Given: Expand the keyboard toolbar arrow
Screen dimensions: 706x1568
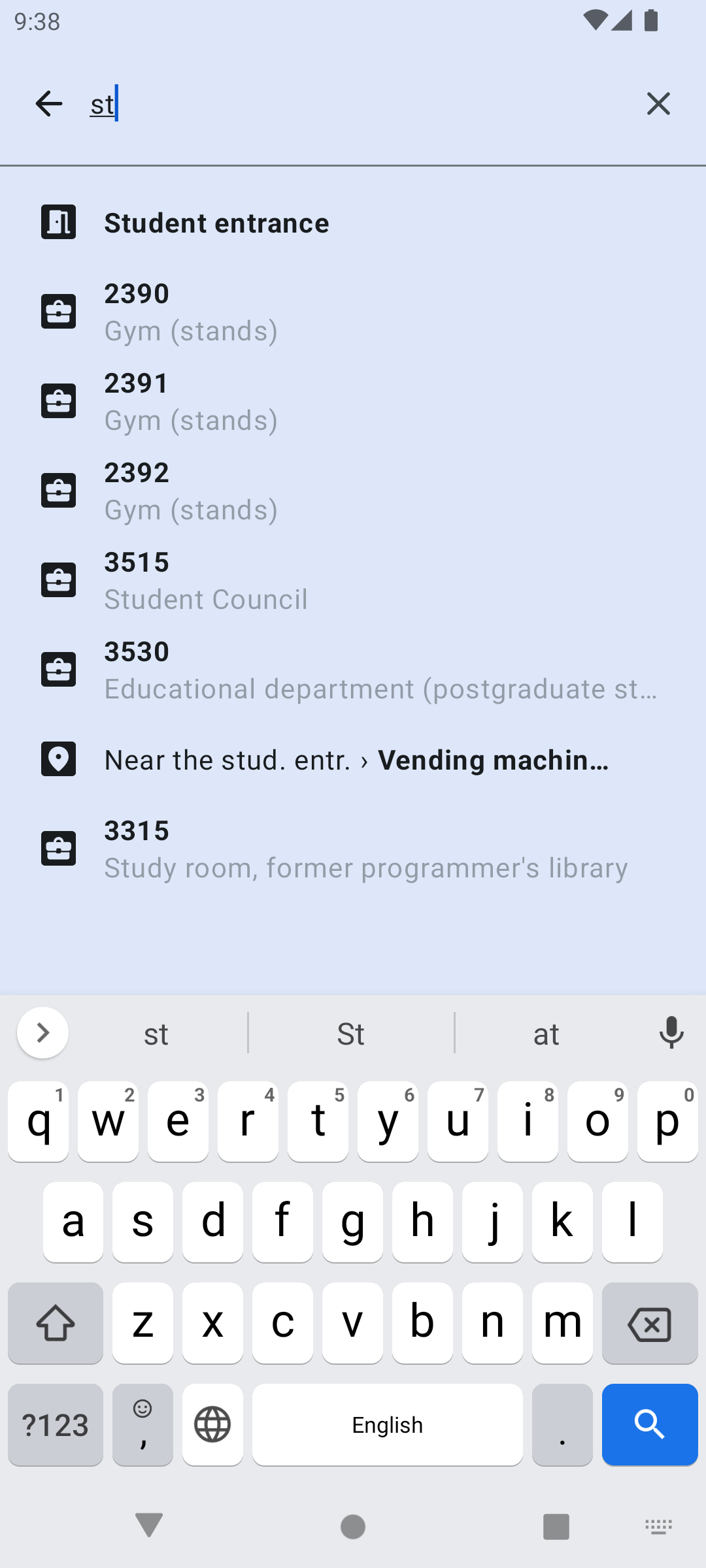Looking at the screenshot, I should point(43,1033).
